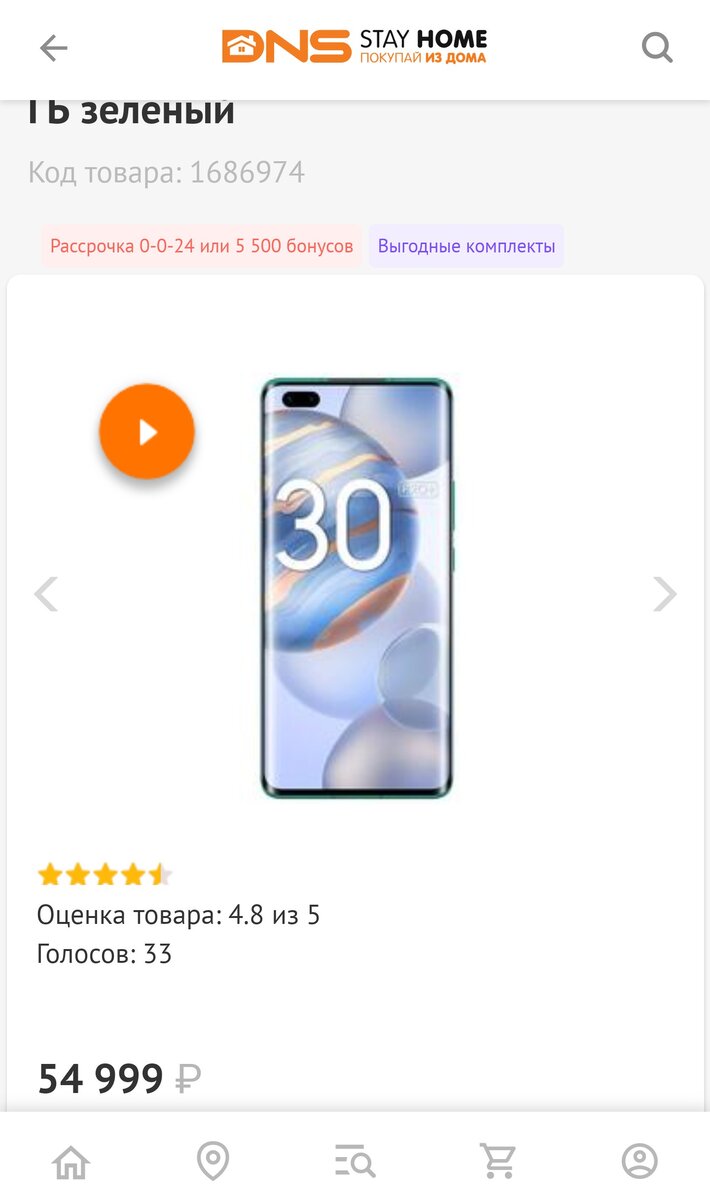Open the star rating reviews
Image resolution: width=710 pixels, height=1200 pixels.
coord(104,876)
